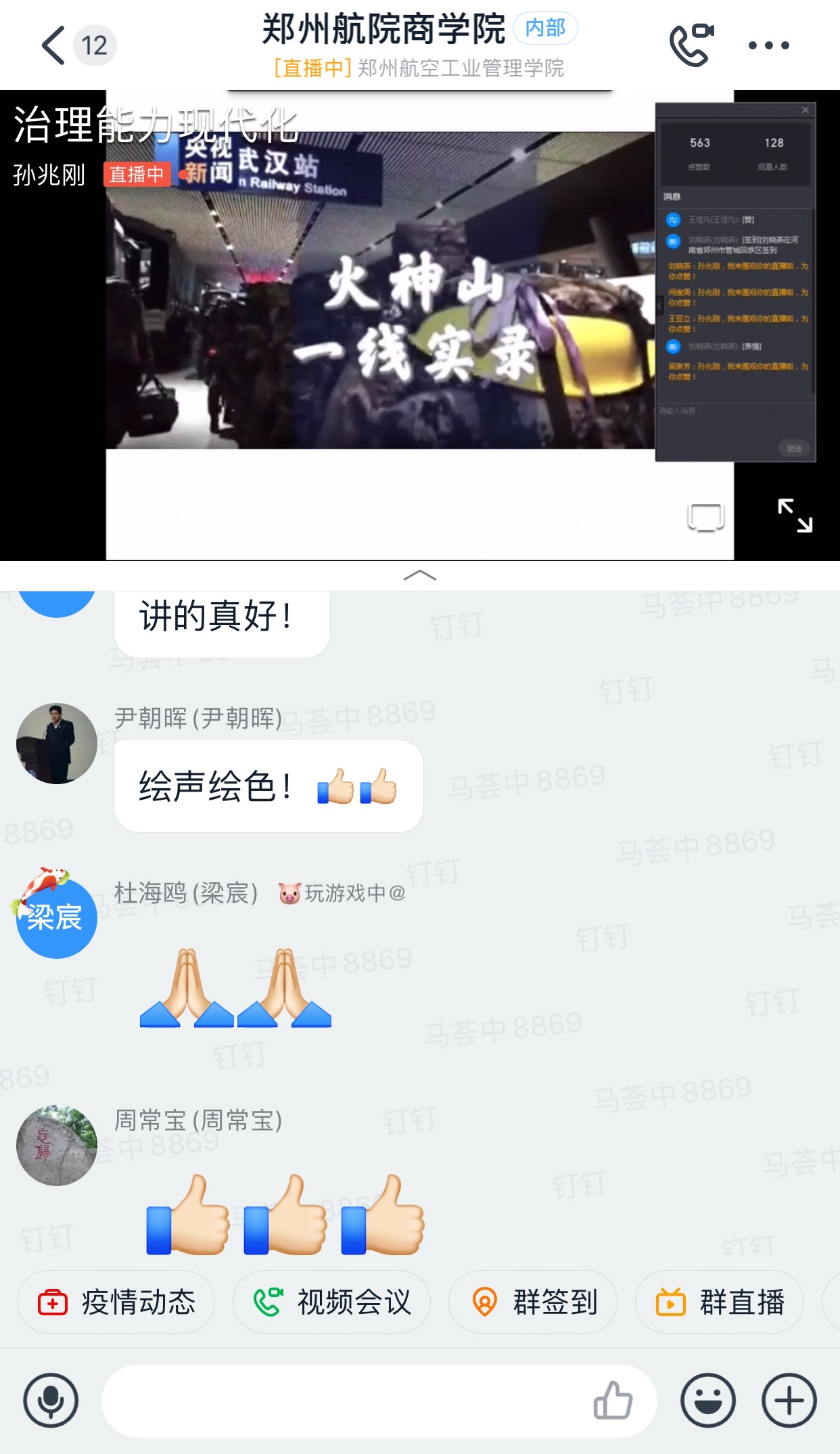840x1454 pixels.
Task: Open 群签到 group check-in
Action: coord(533,1302)
